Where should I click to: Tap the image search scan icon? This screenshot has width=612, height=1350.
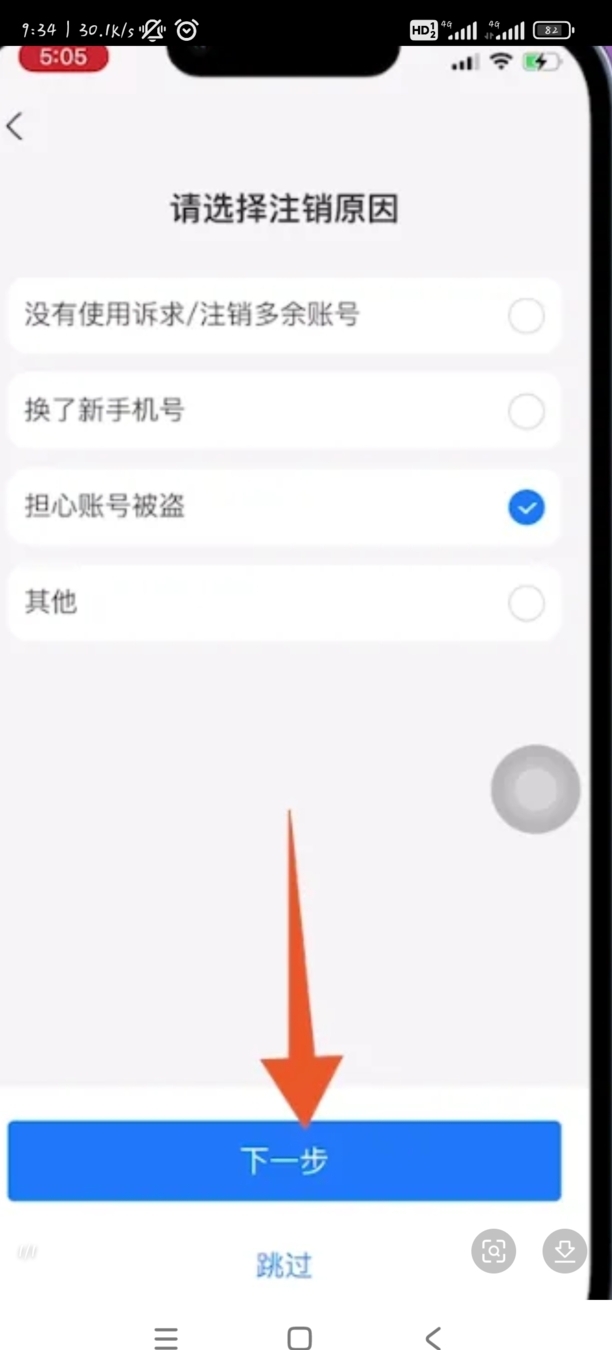click(x=494, y=1251)
